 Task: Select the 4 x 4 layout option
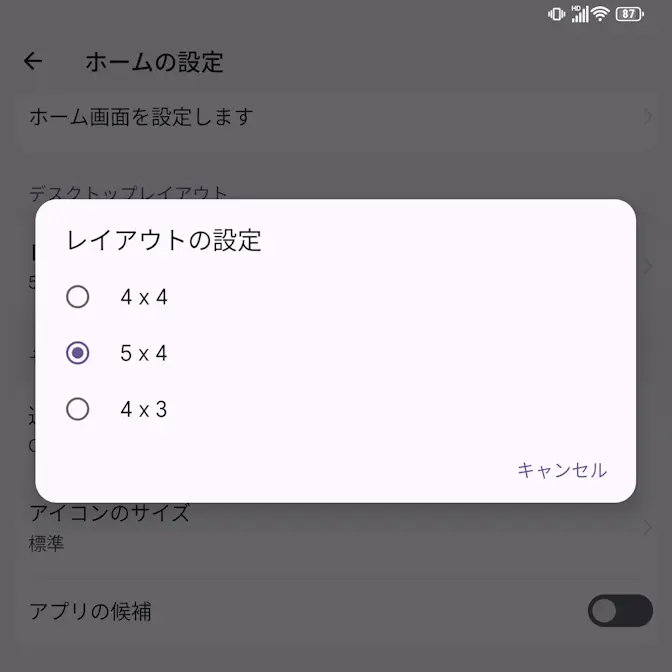[x=78, y=297]
